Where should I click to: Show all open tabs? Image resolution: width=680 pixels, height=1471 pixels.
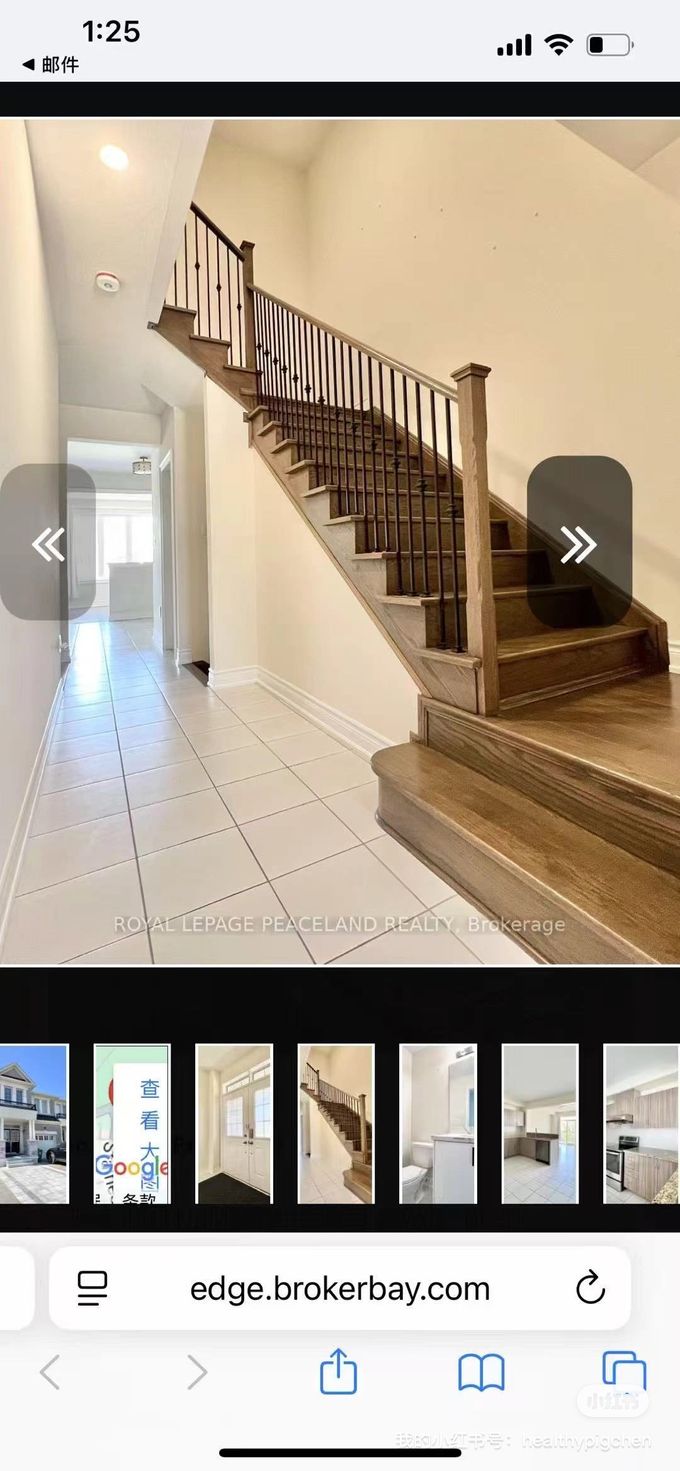click(x=624, y=1371)
